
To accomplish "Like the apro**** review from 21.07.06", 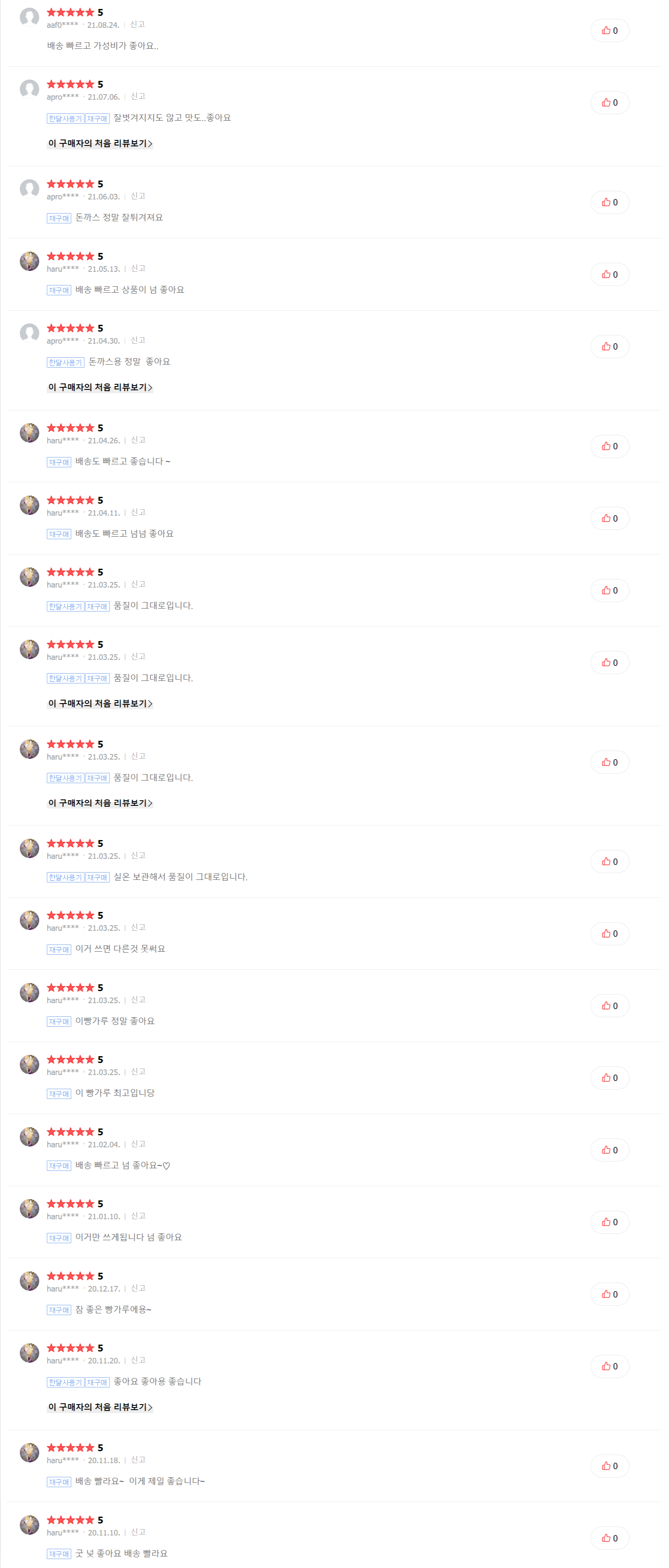I will [x=610, y=103].
